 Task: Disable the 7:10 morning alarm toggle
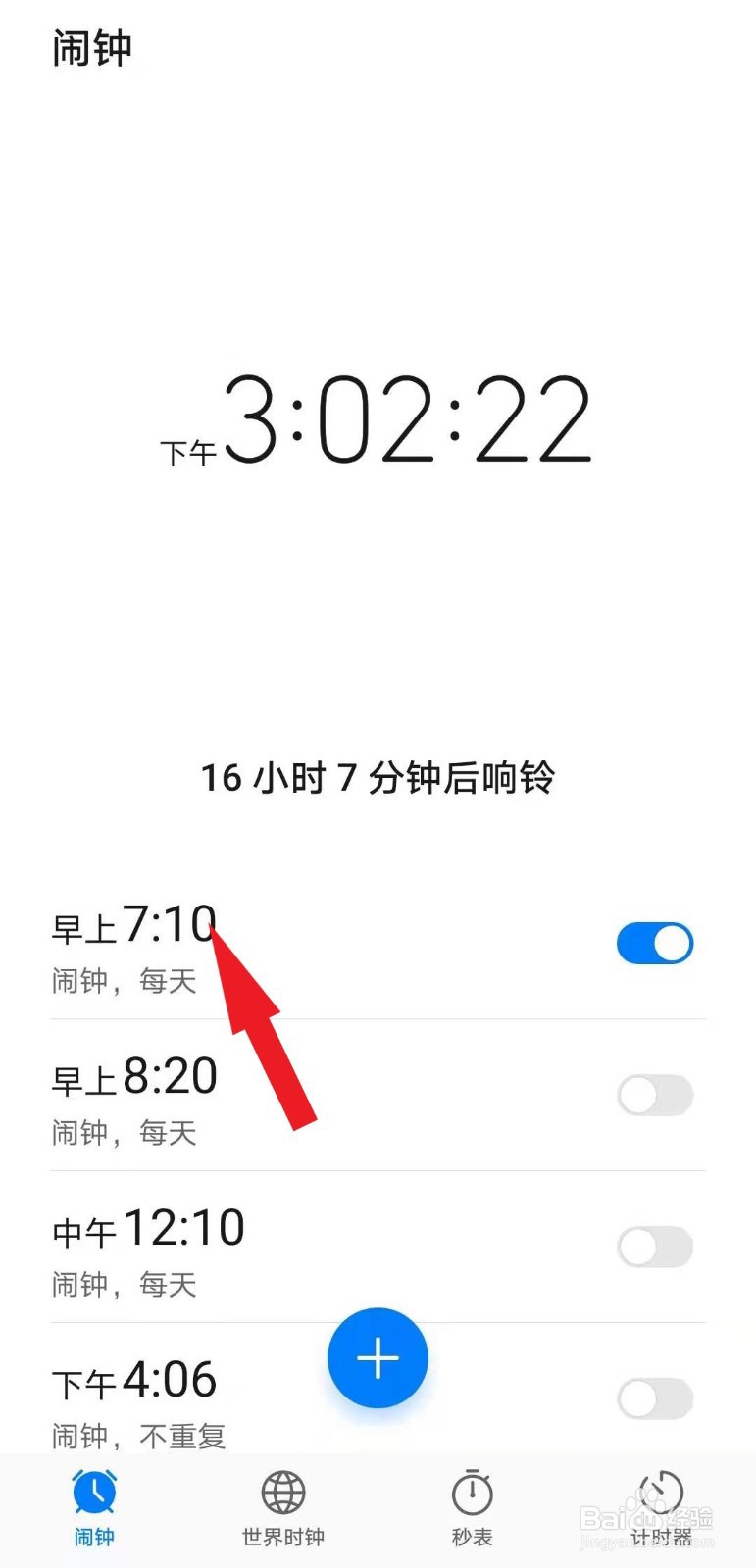click(654, 943)
